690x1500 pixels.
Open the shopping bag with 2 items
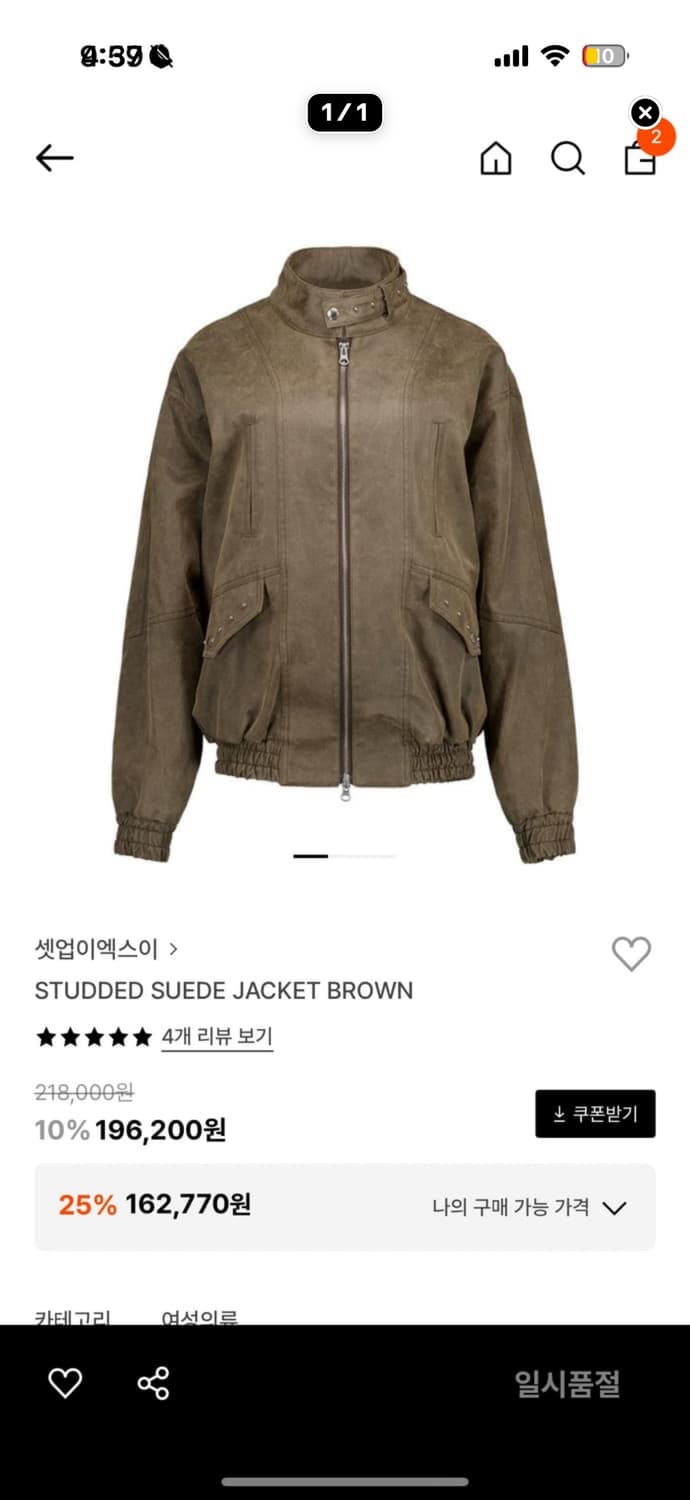click(x=641, y=158)
